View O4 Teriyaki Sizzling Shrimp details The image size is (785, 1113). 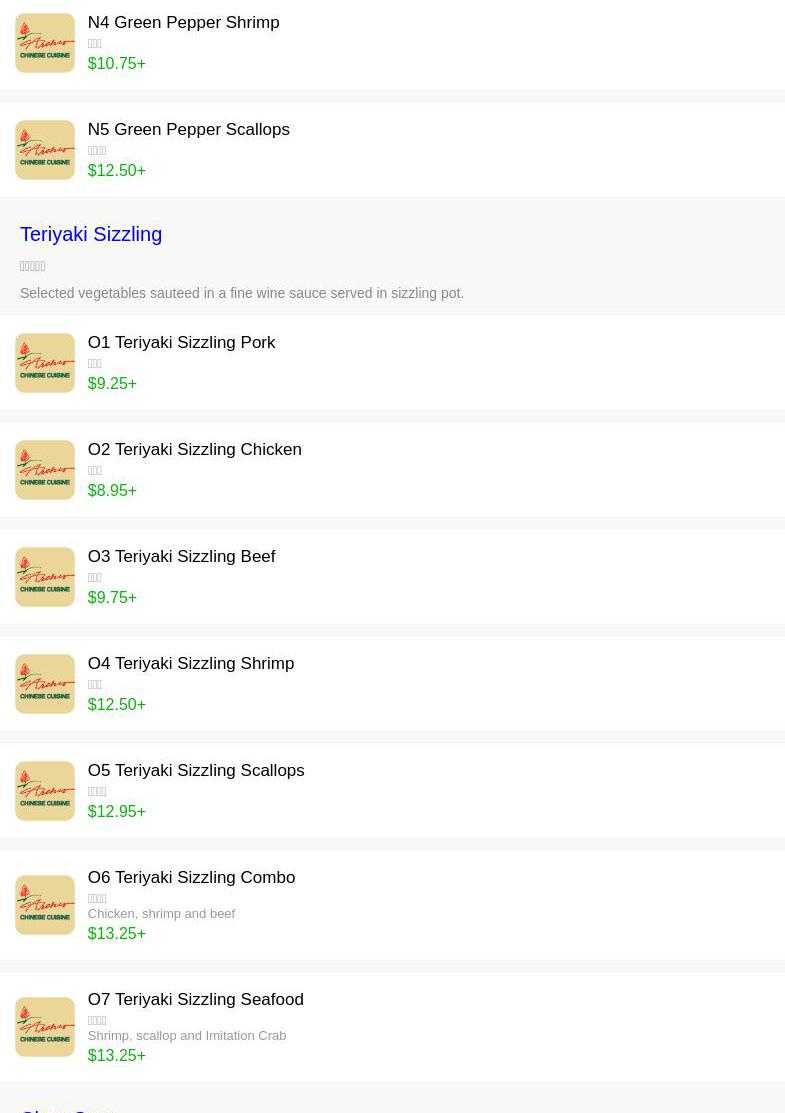(x=190, y=664)
